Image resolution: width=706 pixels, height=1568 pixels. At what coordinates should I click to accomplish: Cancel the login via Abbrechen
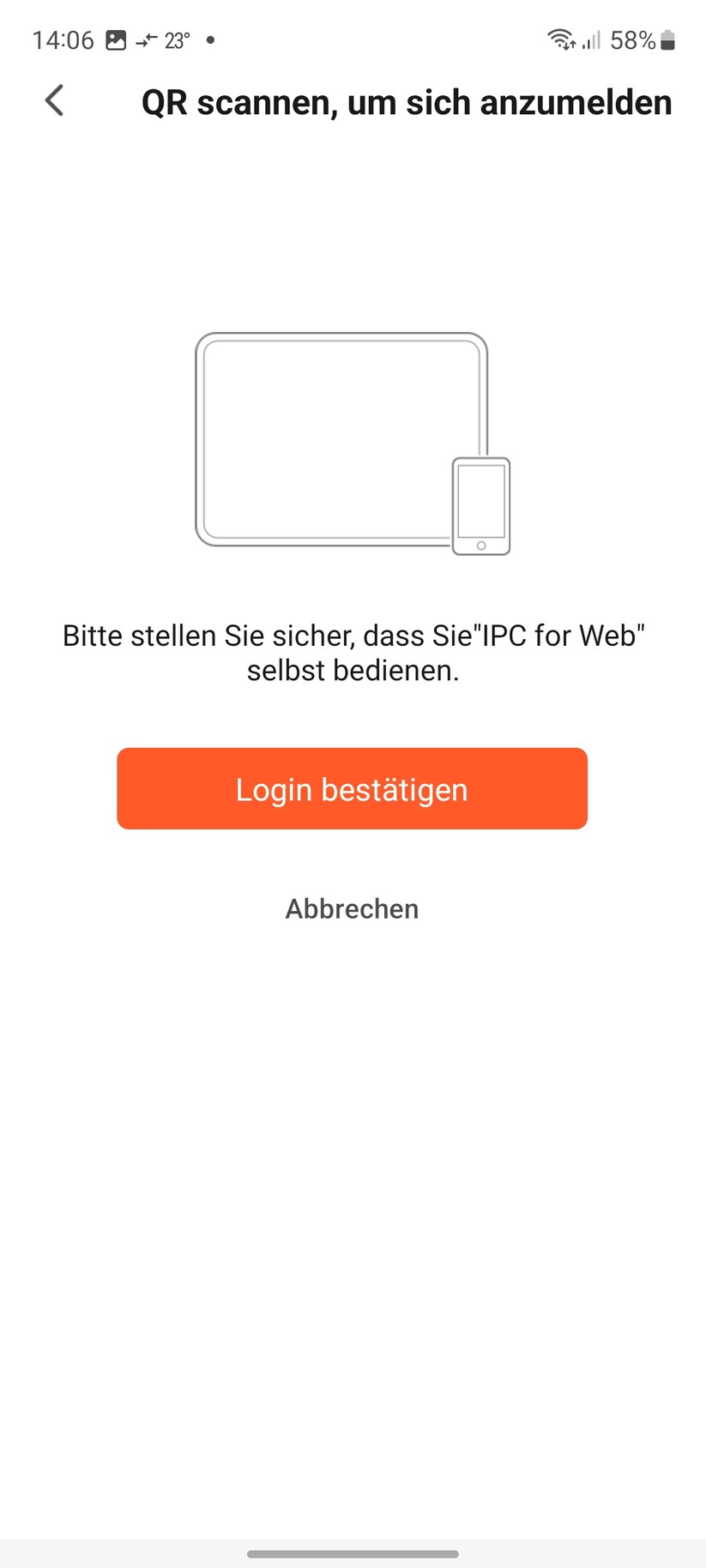(x=352, y=908)
